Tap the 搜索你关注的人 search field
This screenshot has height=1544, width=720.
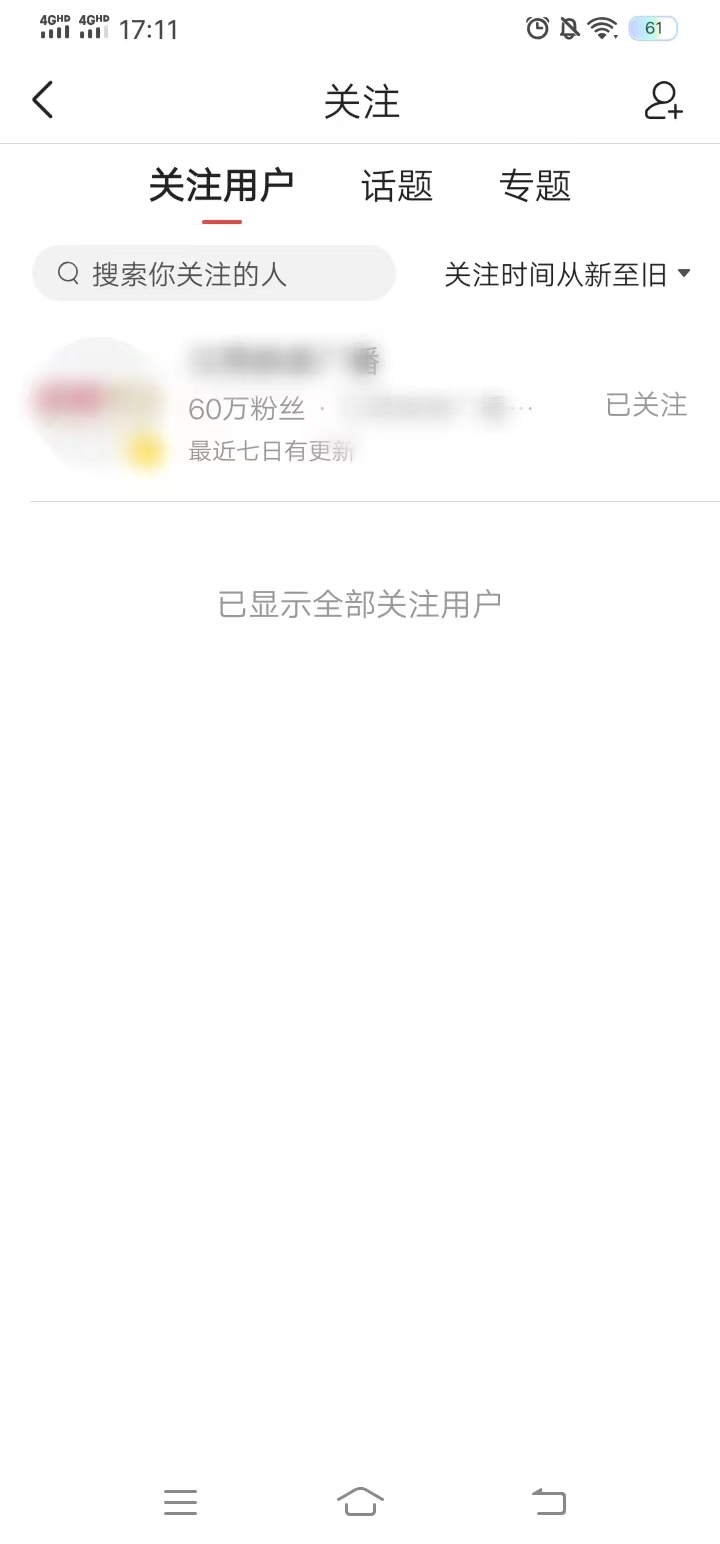click(213, 272)
